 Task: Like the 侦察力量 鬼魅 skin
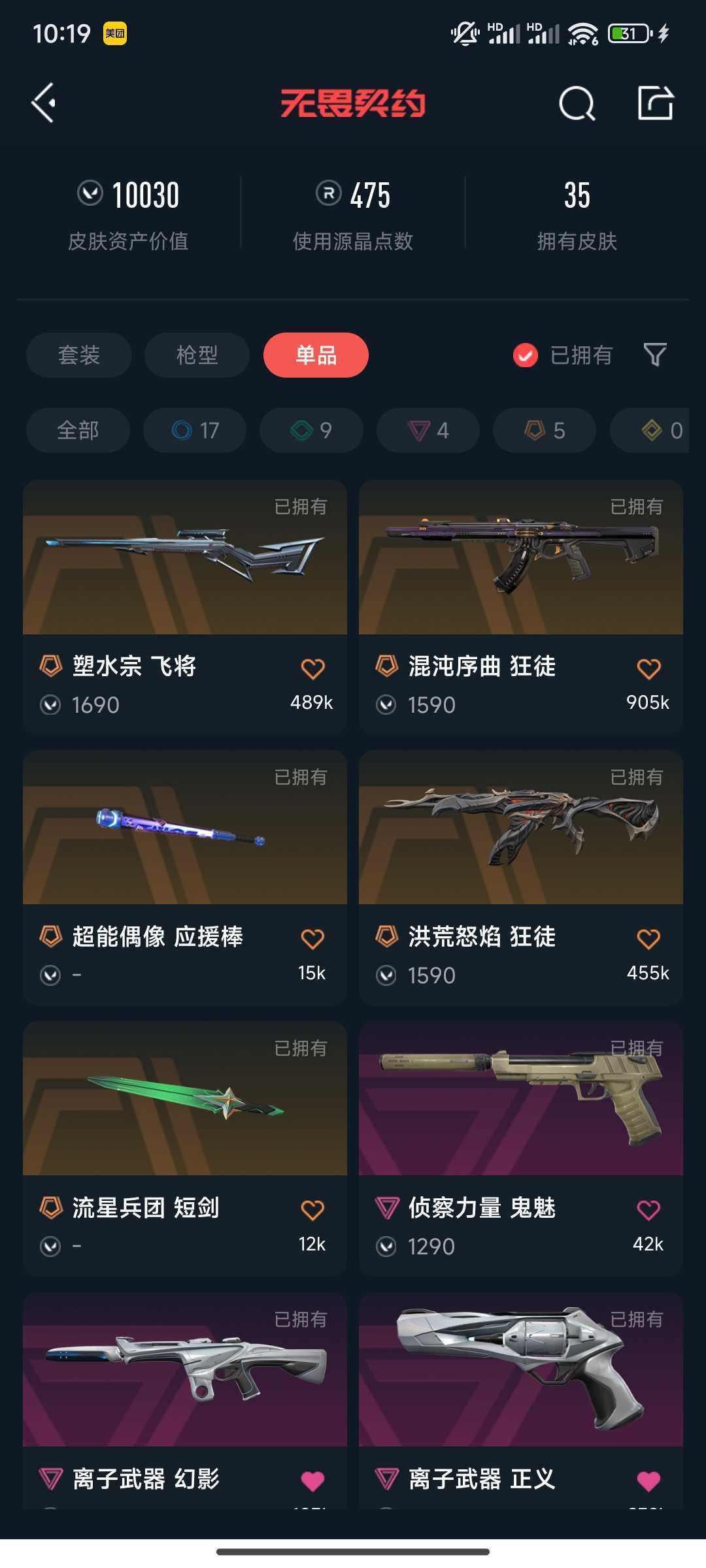coord(648,1210)
